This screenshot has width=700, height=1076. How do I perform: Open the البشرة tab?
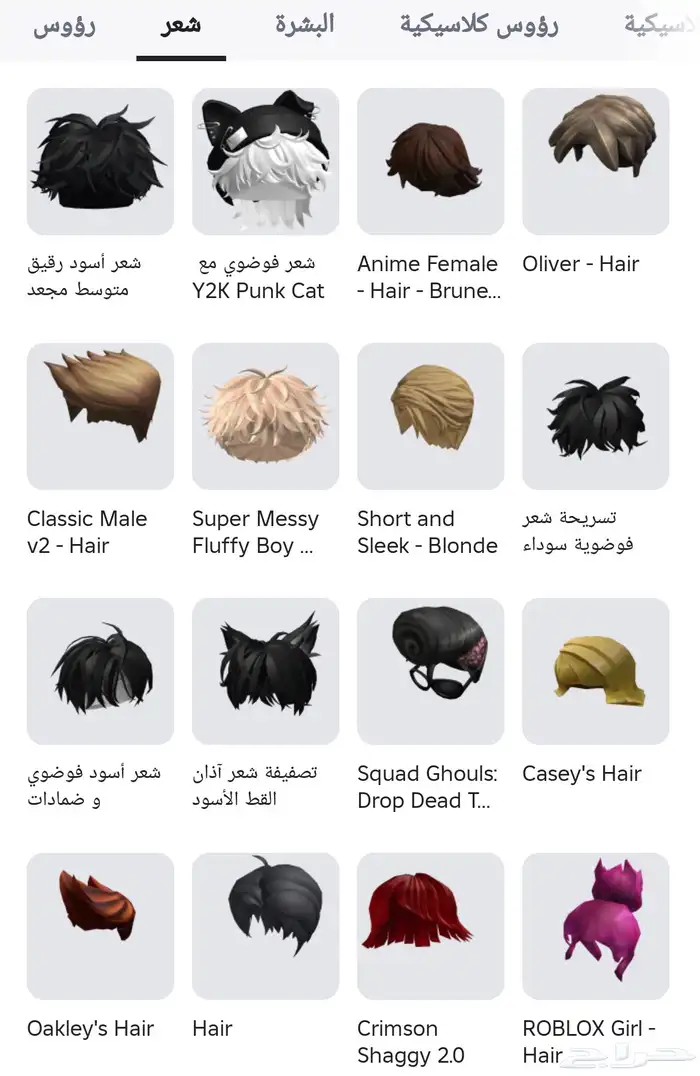click(305, 25)
